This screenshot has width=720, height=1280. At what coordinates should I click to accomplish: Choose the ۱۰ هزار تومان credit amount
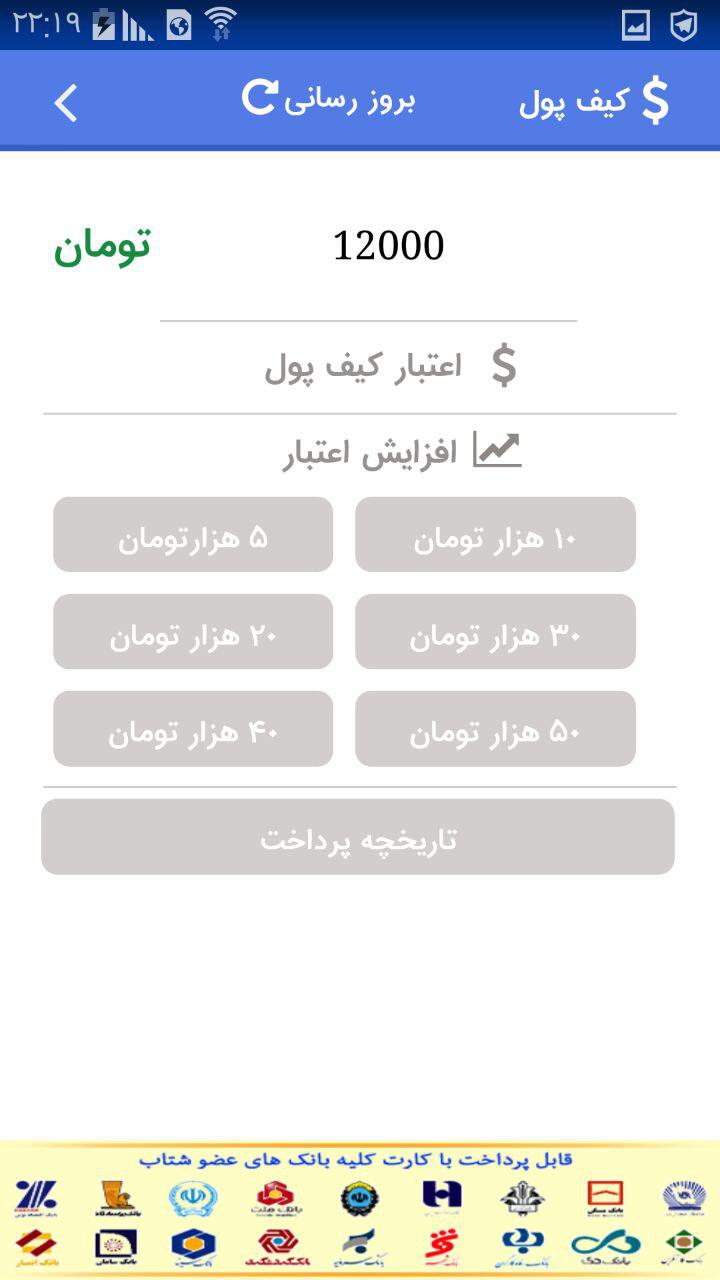(x=495, y=535)
